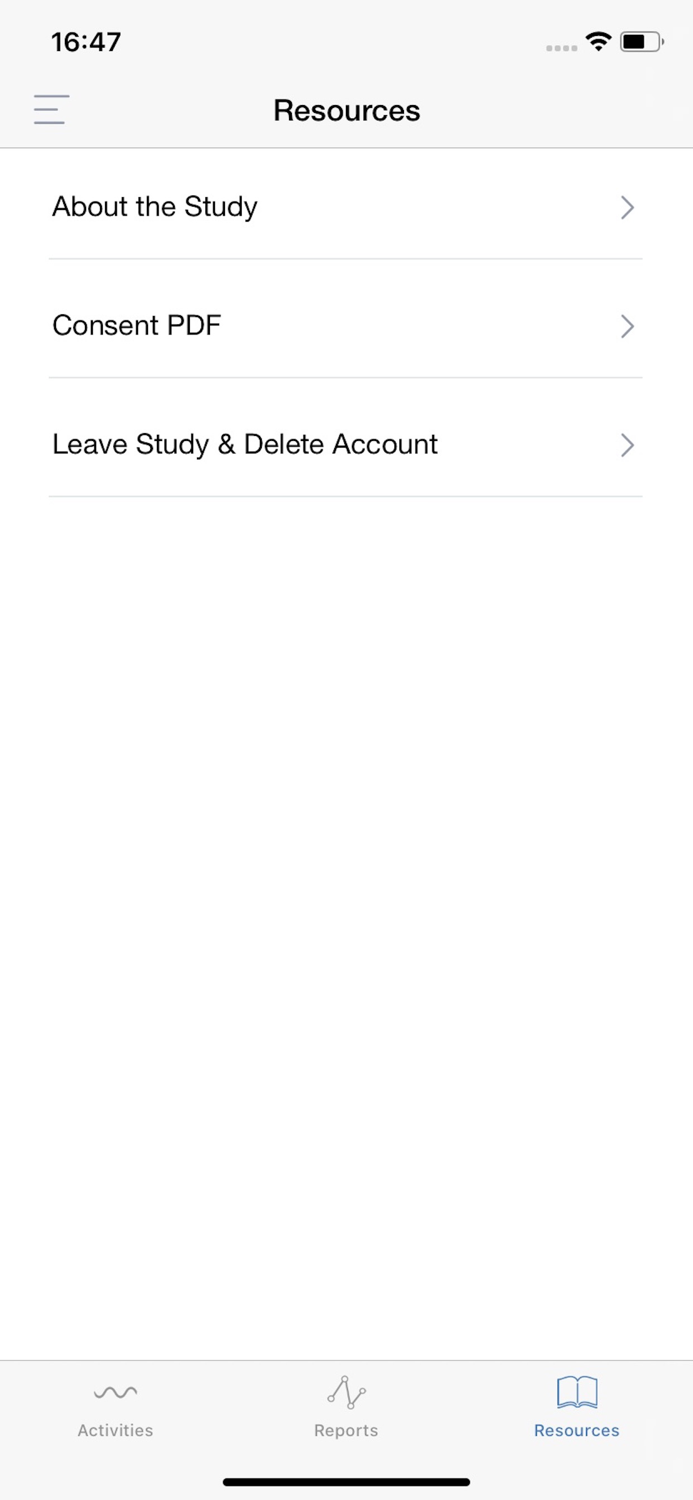View the Consent PDF
The image size is (693, 1500).
pos(346,326)
